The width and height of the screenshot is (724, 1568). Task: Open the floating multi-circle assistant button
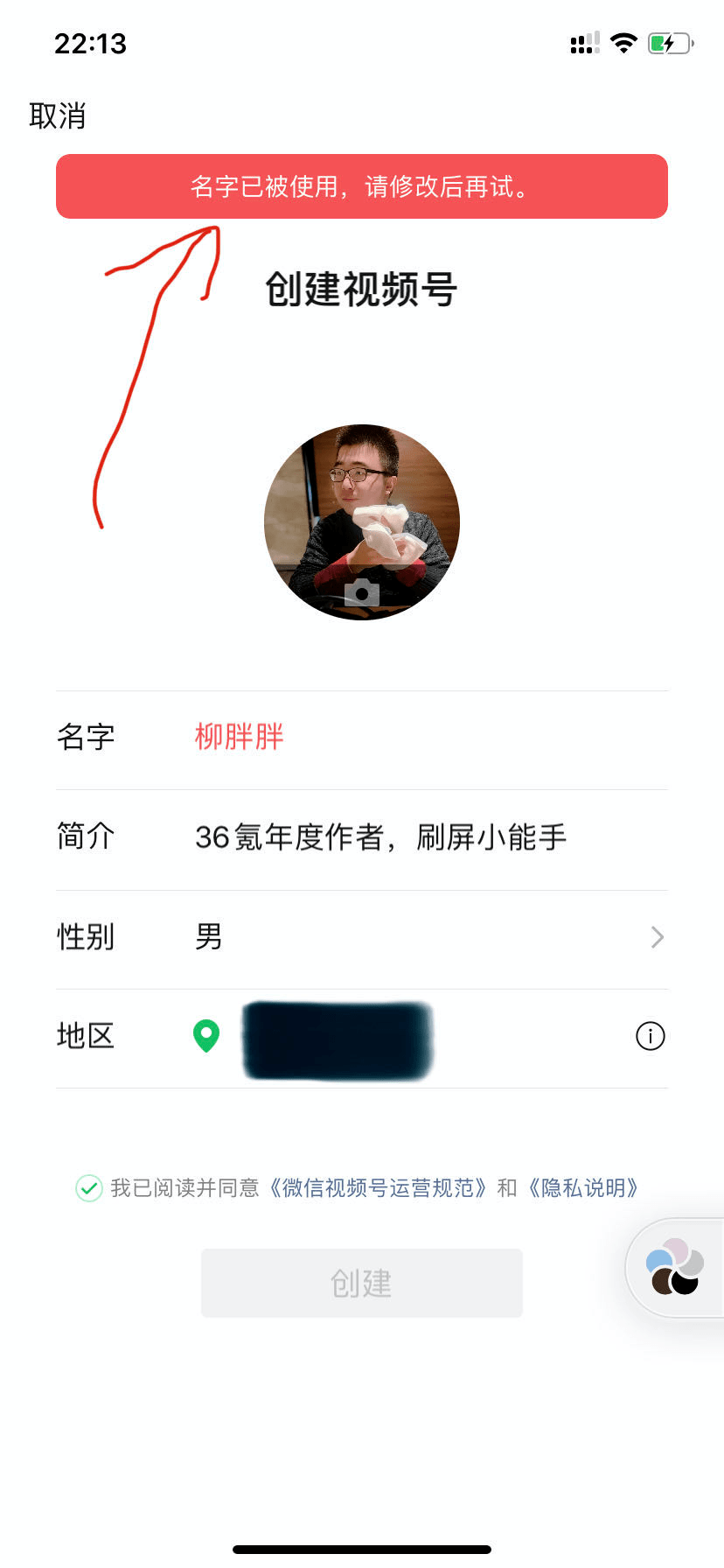pos(674,1267)
